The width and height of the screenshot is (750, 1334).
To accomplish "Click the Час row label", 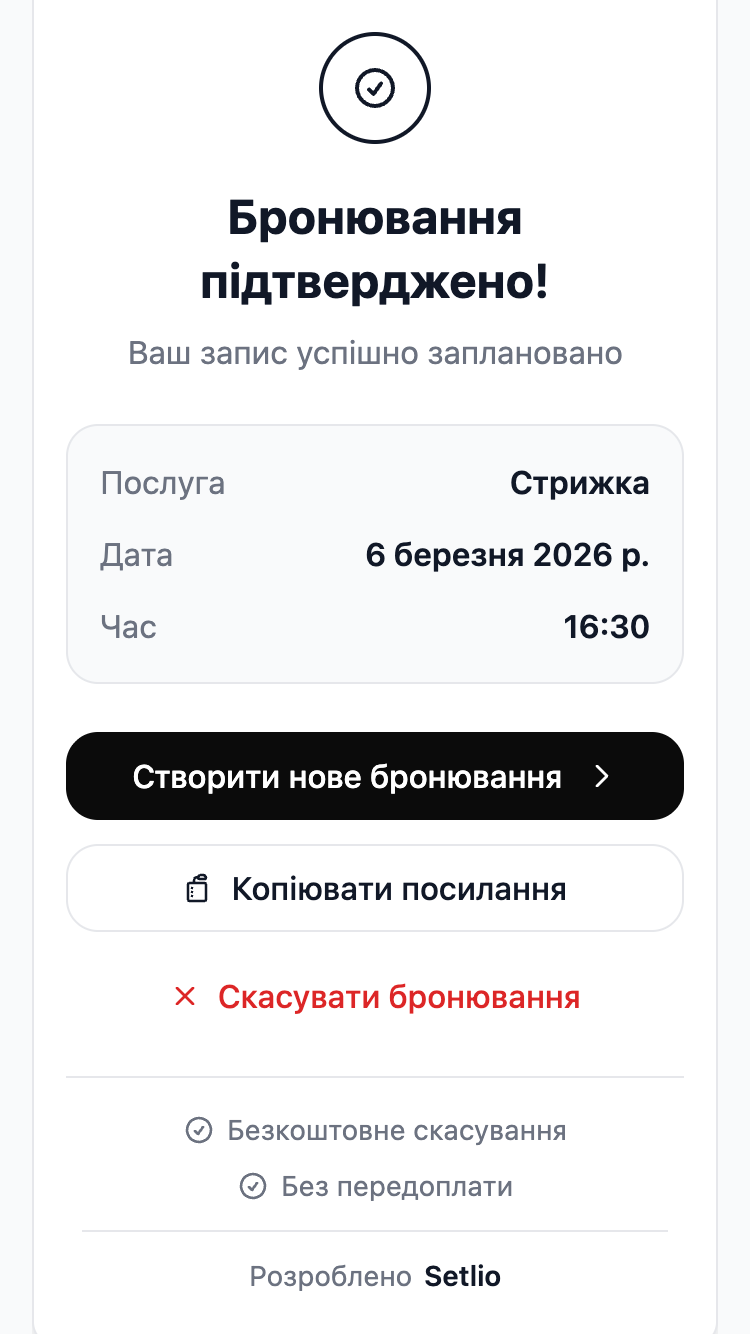I will point(128,627).
